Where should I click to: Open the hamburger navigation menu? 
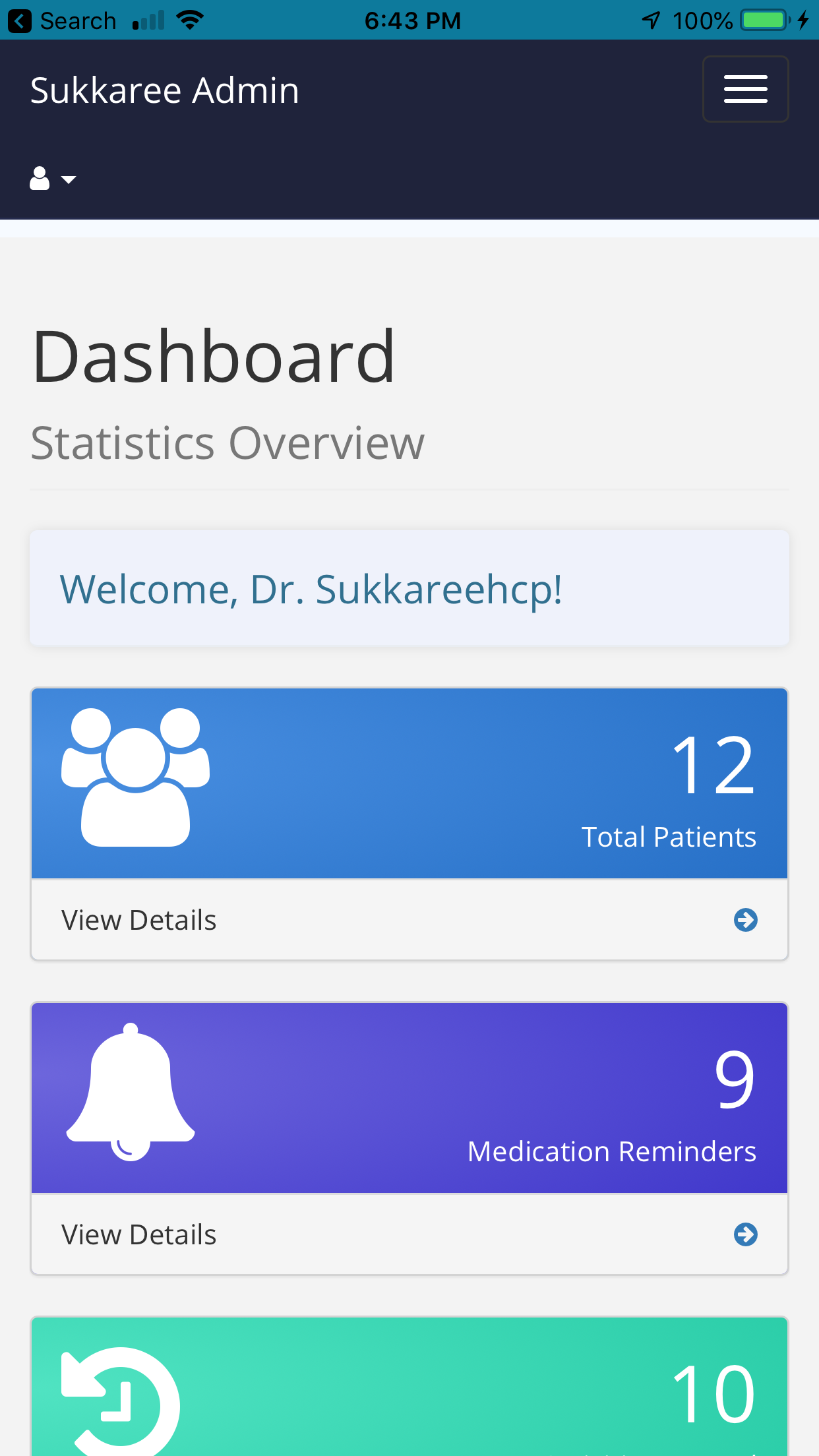point(745,89)
